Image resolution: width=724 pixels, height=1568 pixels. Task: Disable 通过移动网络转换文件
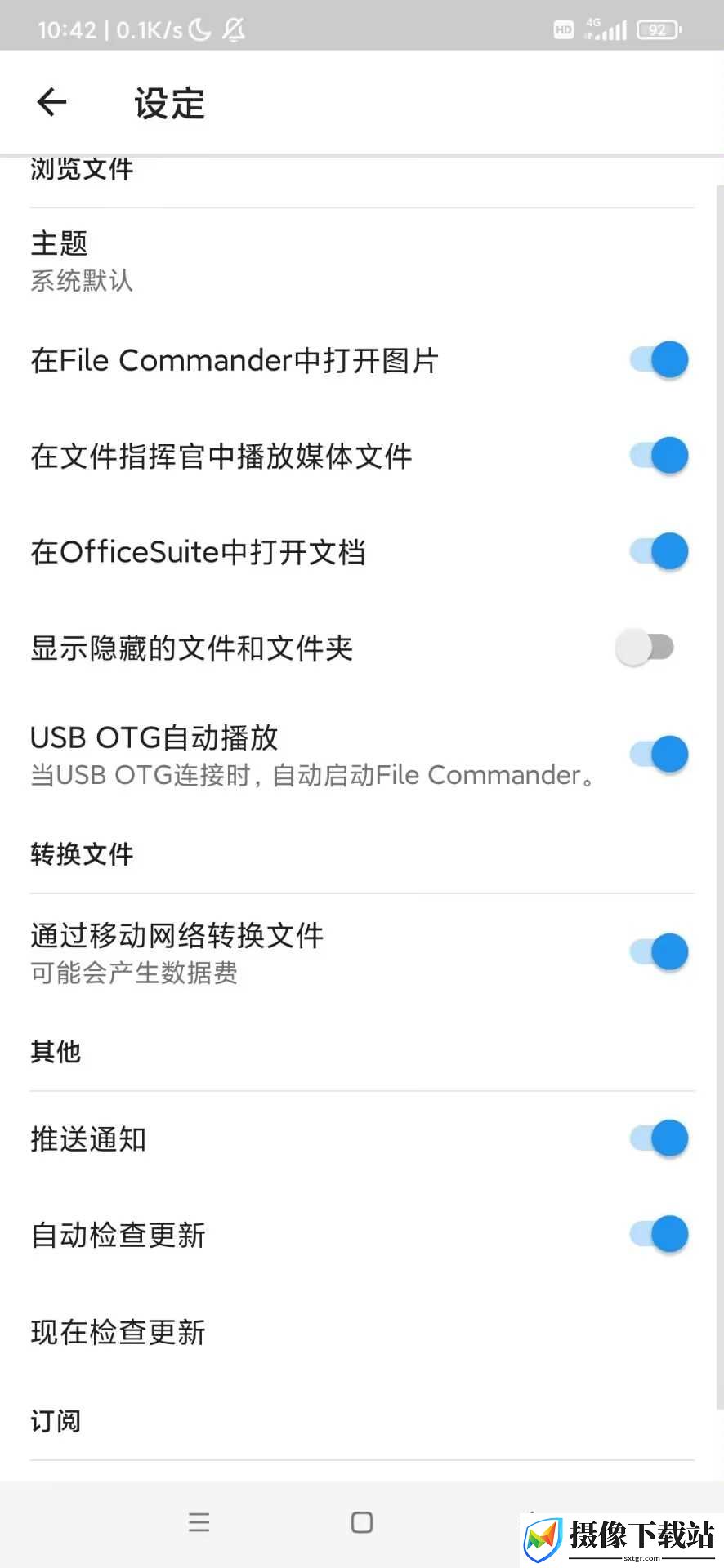[659, 951]
